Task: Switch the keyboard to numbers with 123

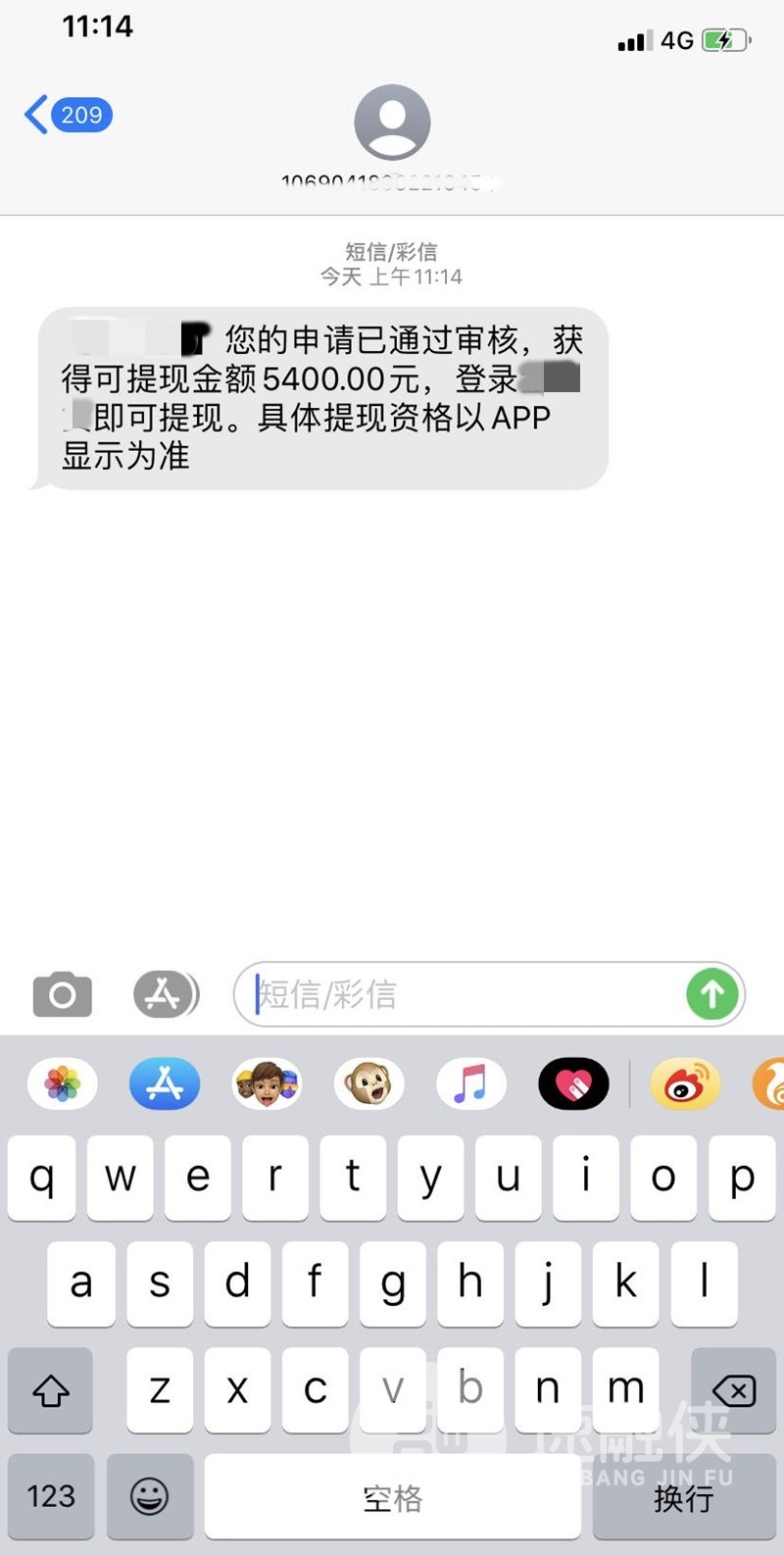Action: 51,1496
